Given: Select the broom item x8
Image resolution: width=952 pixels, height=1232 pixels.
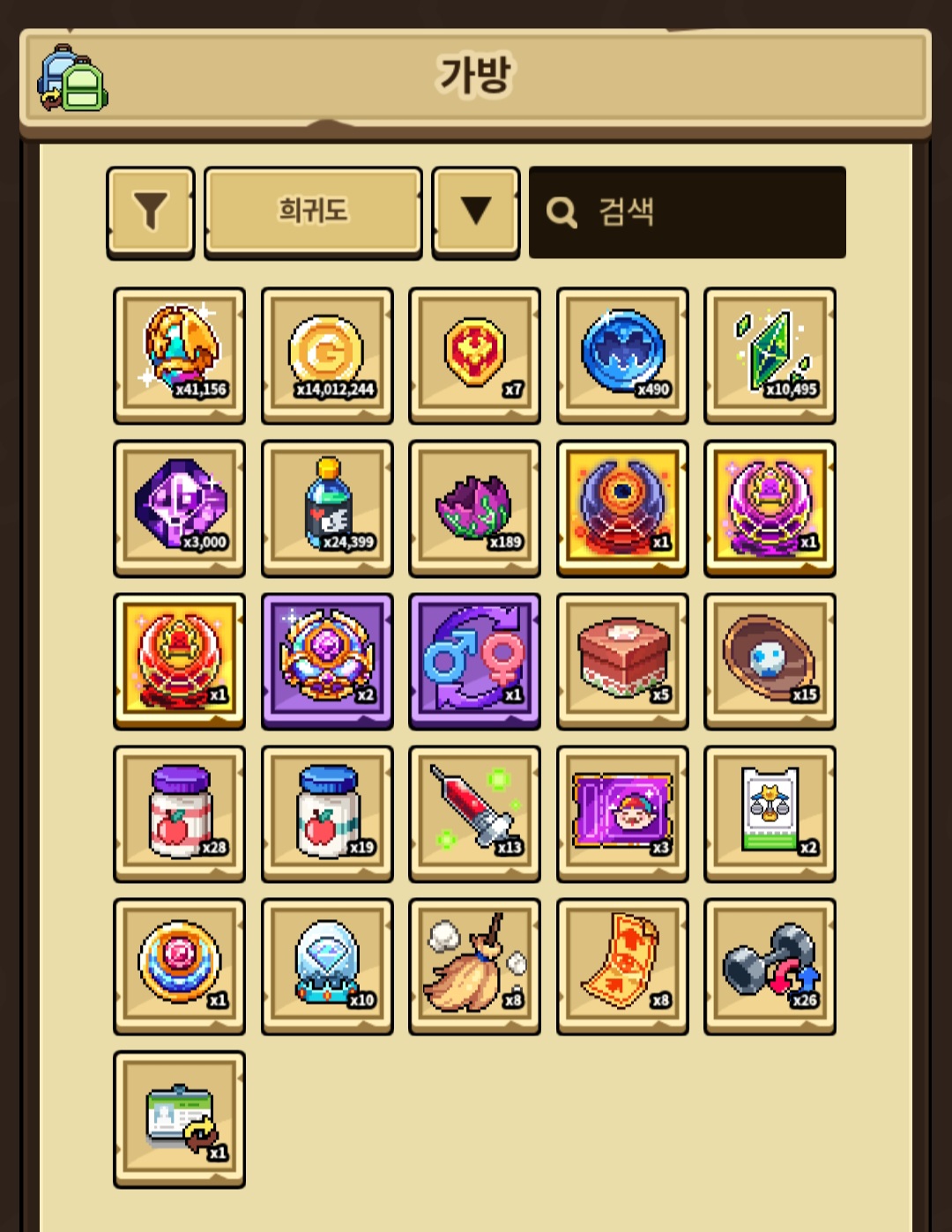Looking at the screenshot, I should (474, 966).
